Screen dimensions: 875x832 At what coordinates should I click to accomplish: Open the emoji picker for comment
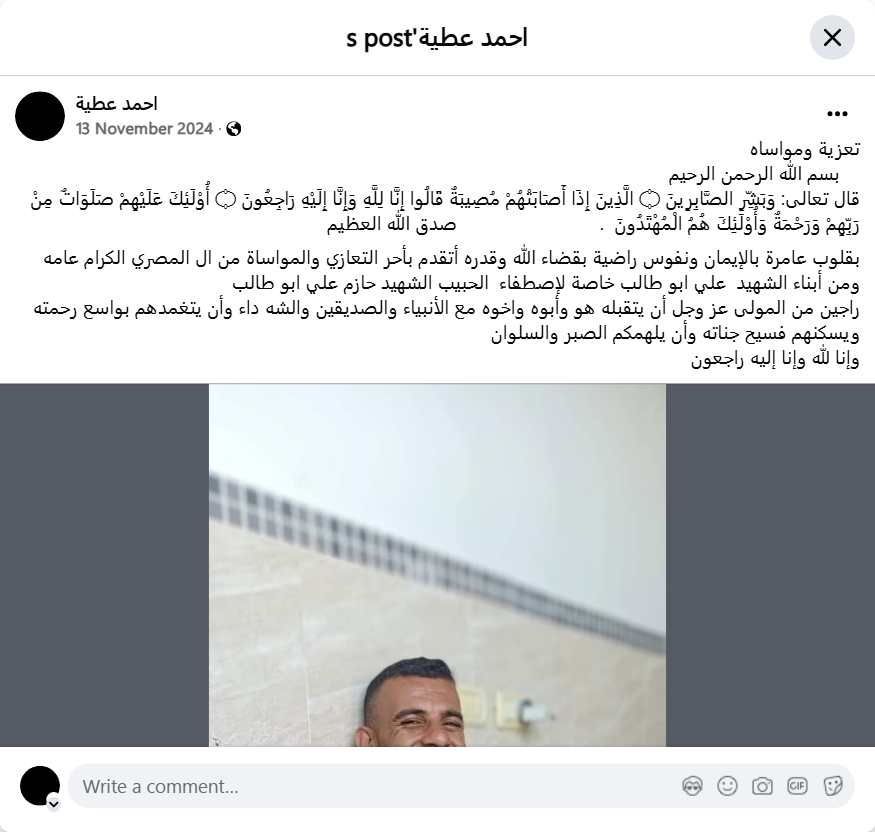pyautogui.click(x=727, y=786)
